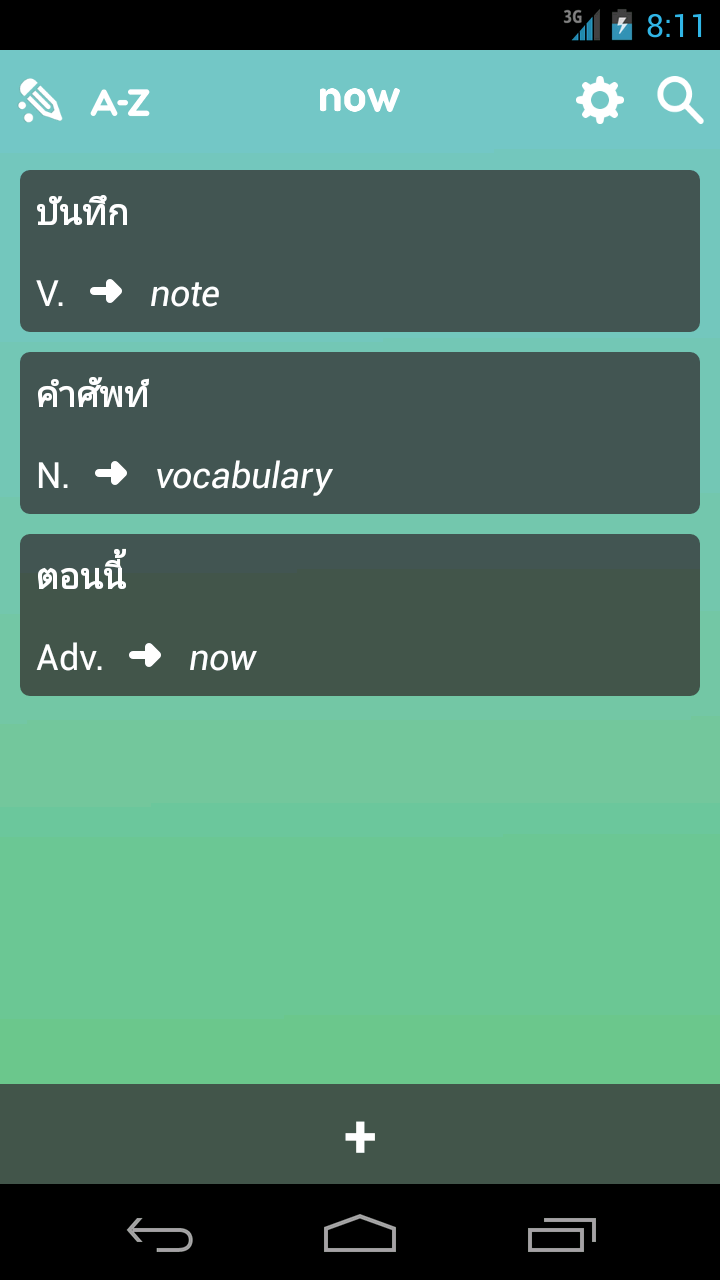
Task: Add a new word with plus button
Action: 360,1136
